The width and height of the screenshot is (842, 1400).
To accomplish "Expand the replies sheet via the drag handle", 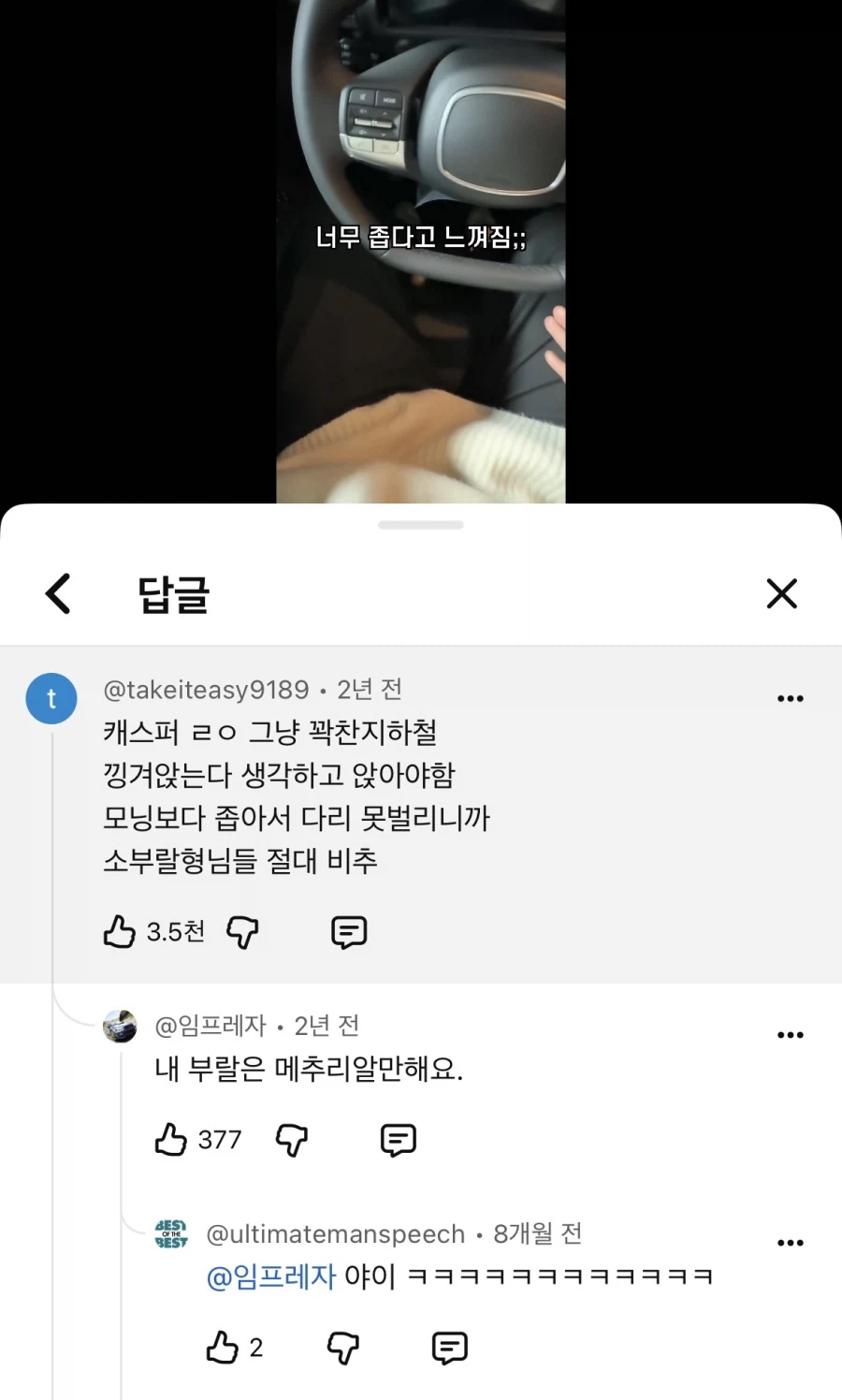I will [x=420, y=525].
